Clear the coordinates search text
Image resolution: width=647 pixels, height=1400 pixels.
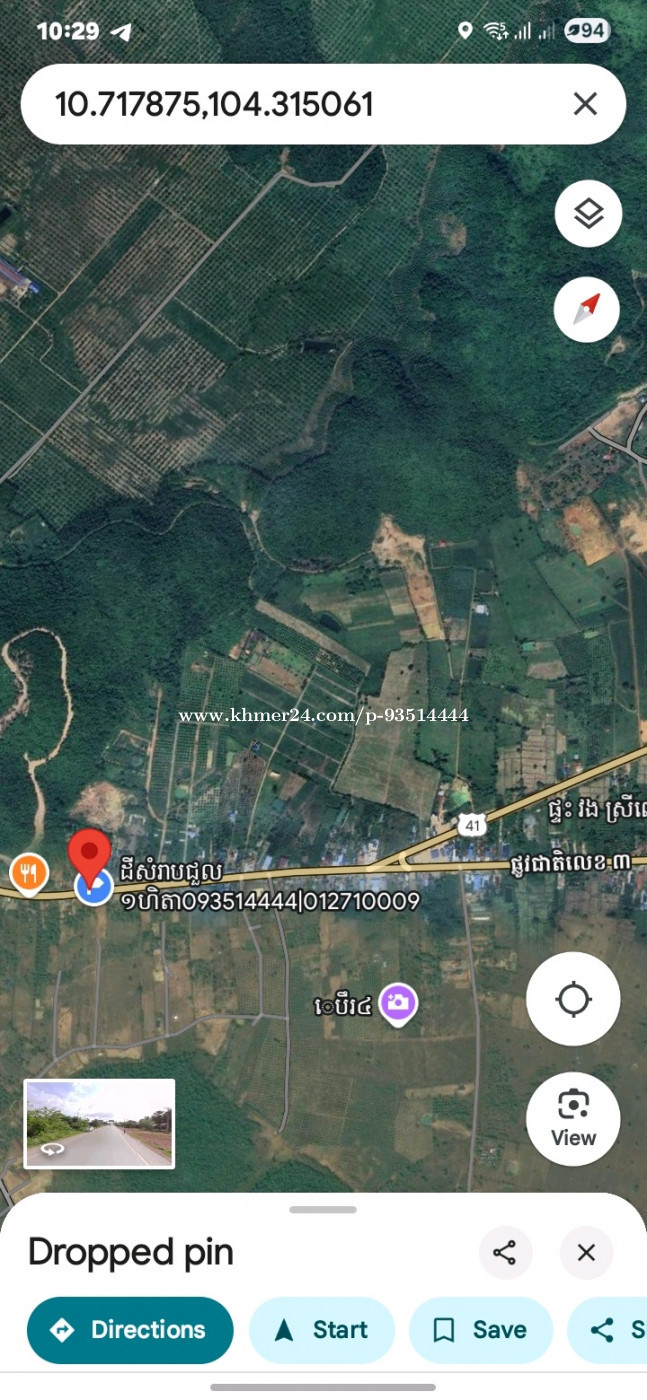[x=585, y=104]
